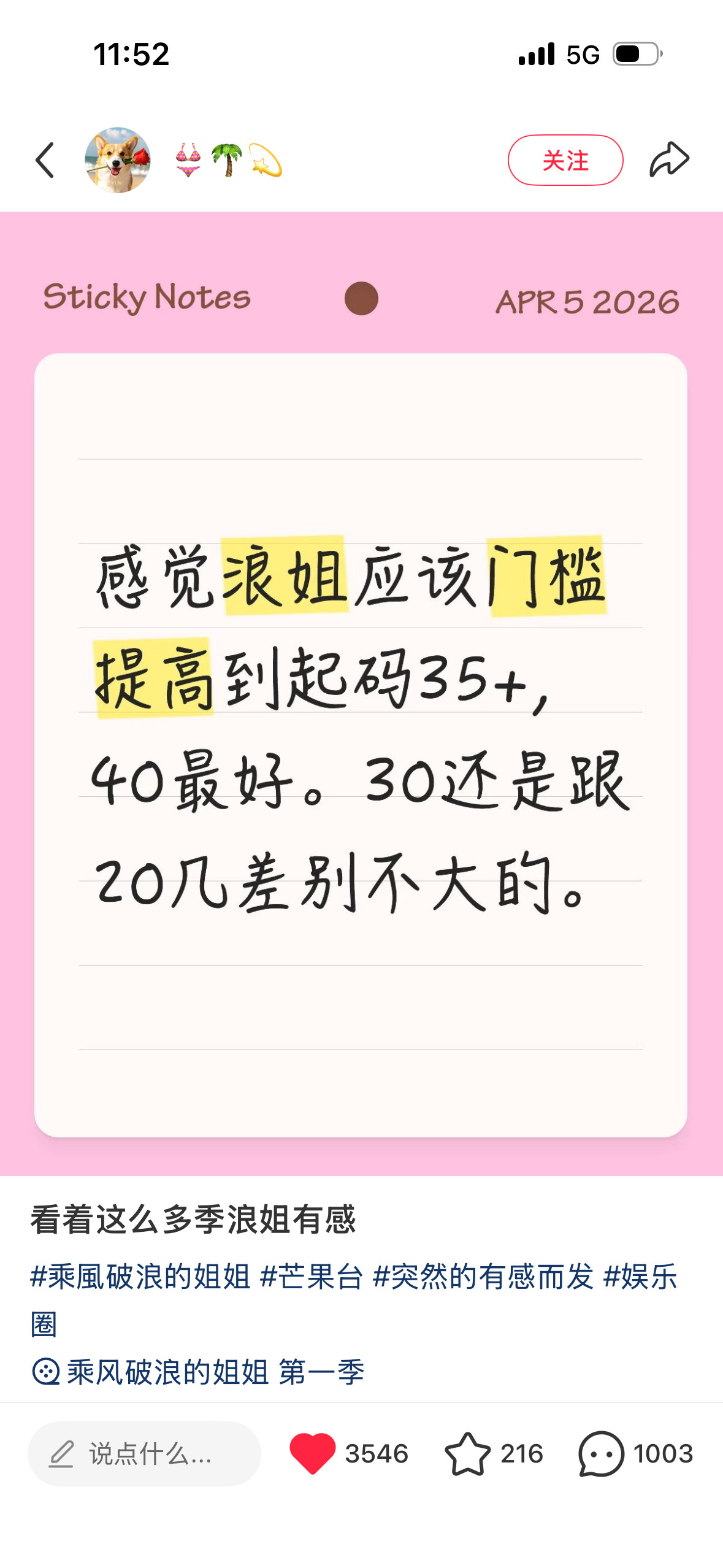723x1568 pixels.
Task: Toggle follow for this user
Action: (x=565, y=161)
